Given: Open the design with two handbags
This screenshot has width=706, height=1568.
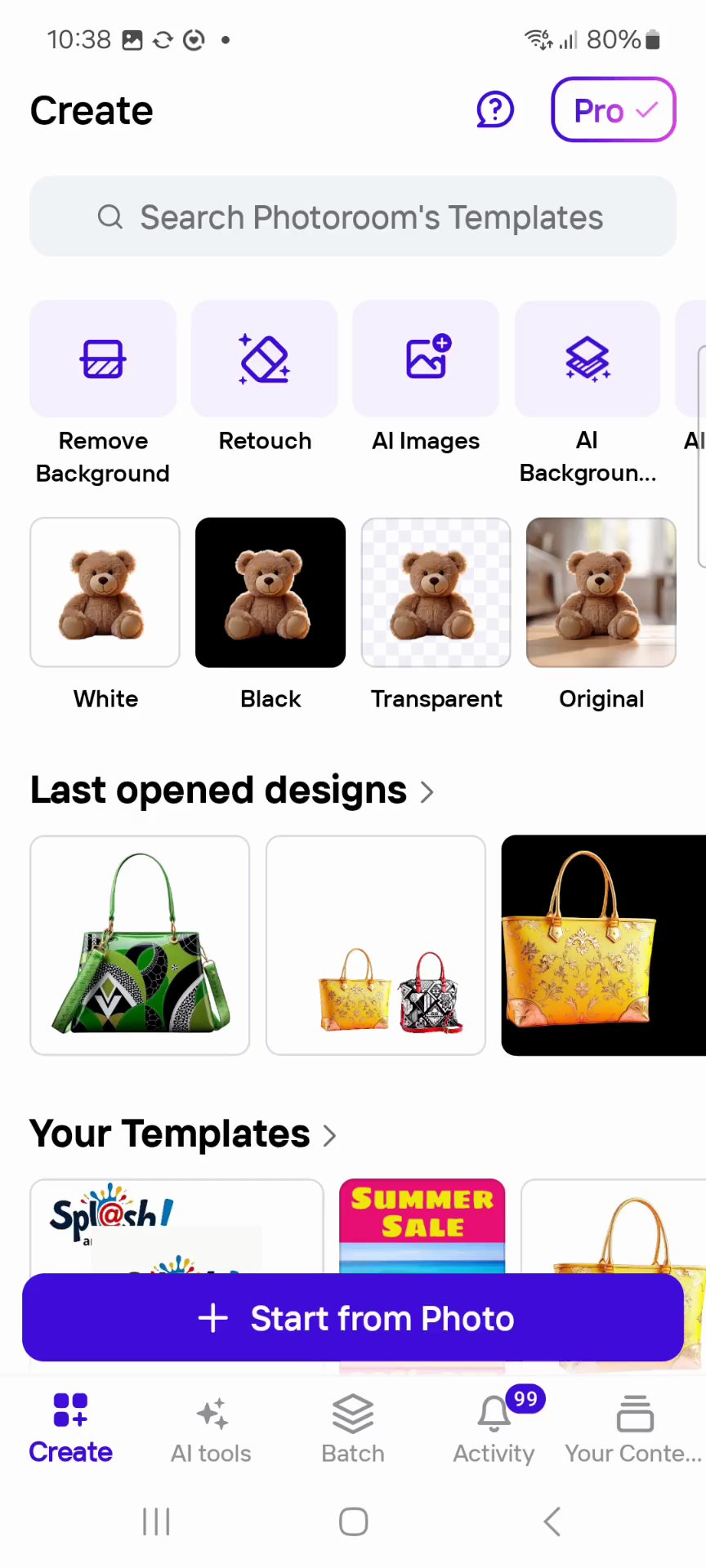Looking at the screenshot, I should [376, 945].
